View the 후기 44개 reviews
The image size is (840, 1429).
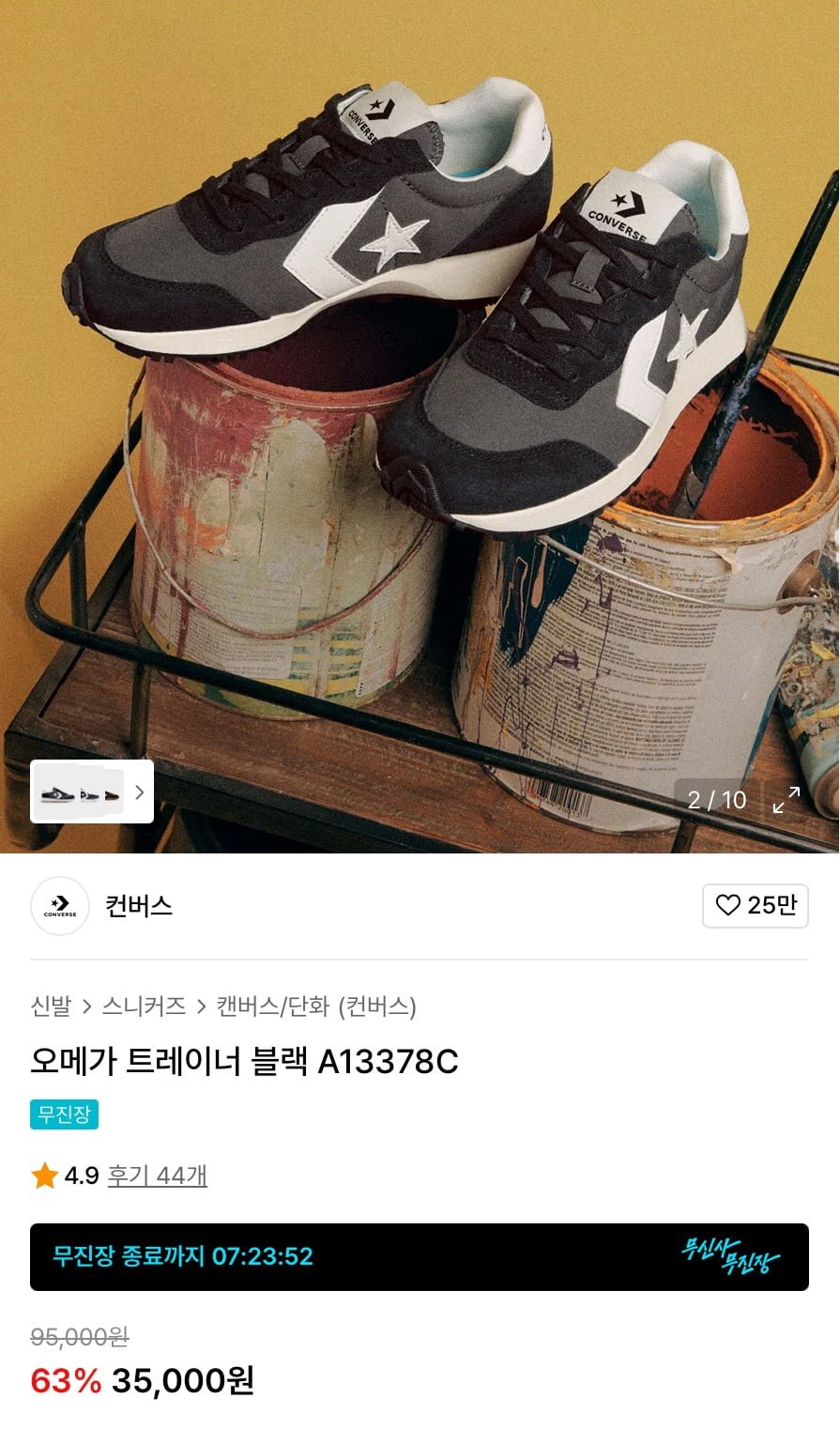tap(157, 1175)
